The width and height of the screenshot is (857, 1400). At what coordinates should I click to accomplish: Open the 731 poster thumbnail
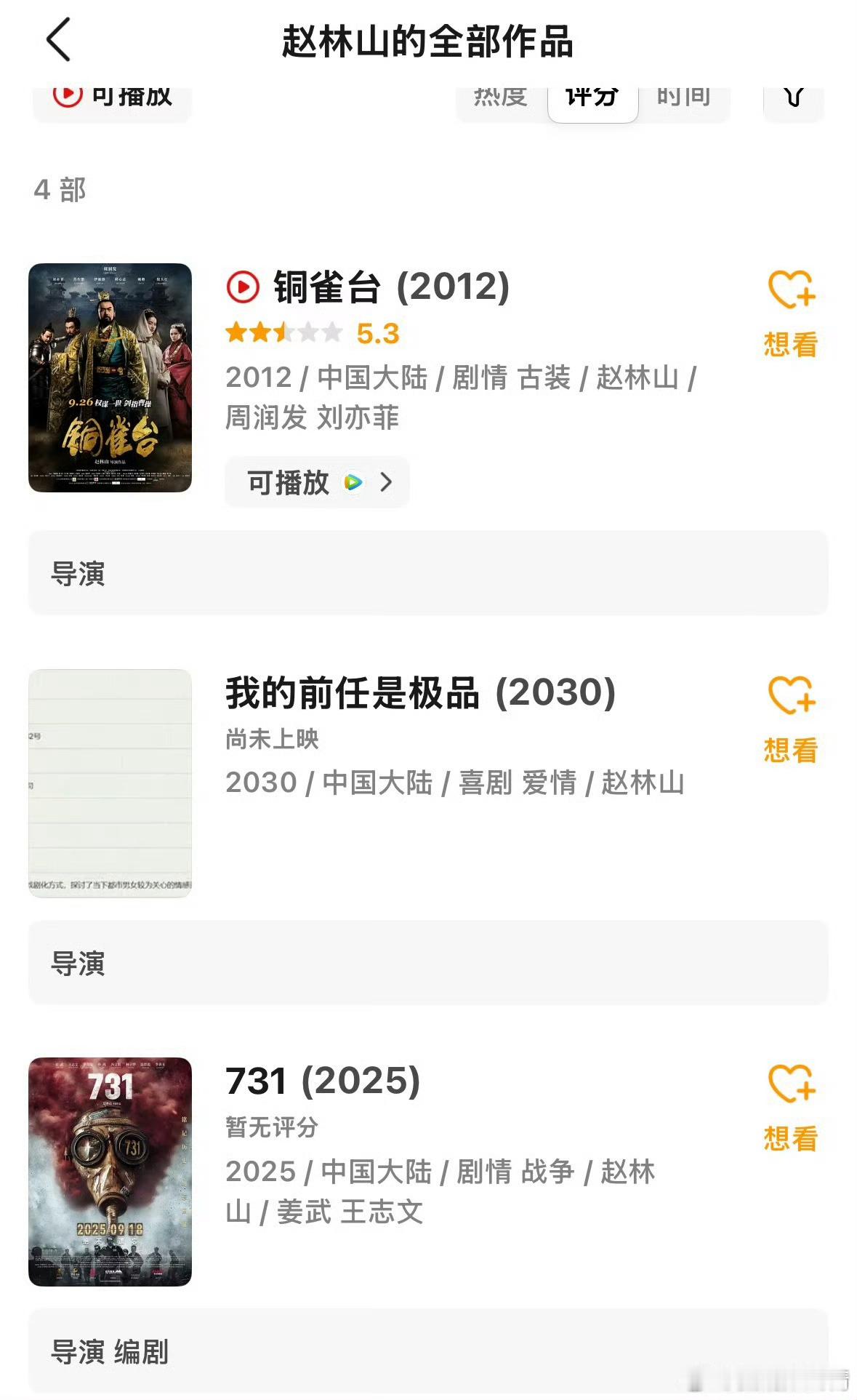(x=110, y=1172)
